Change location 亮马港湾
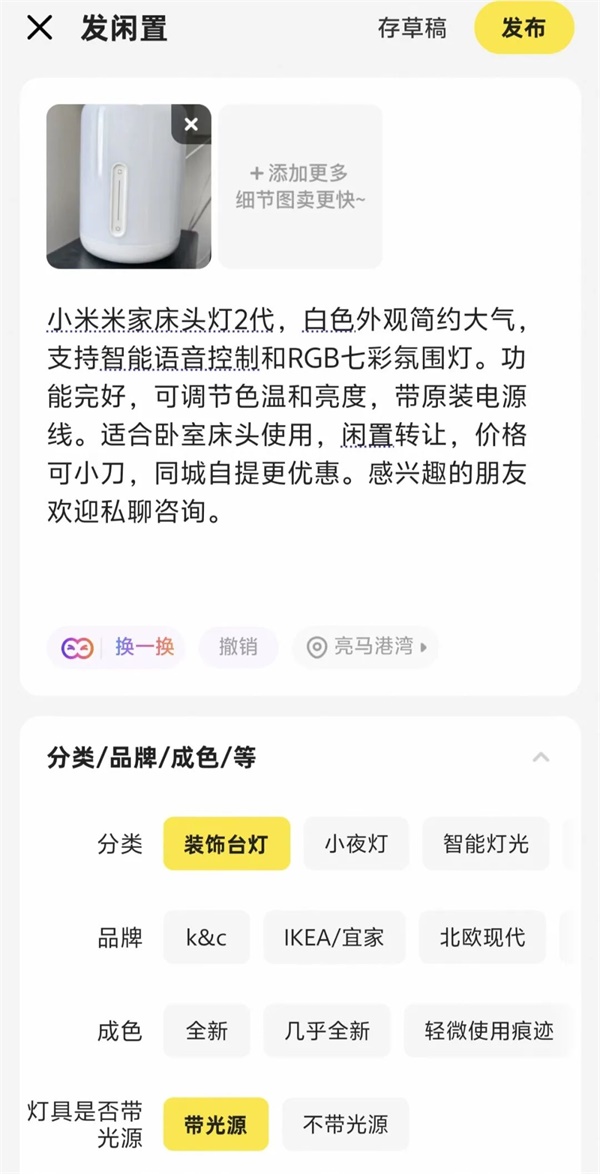This screenshot has height=1174, width=600. [x=366, y=647]
